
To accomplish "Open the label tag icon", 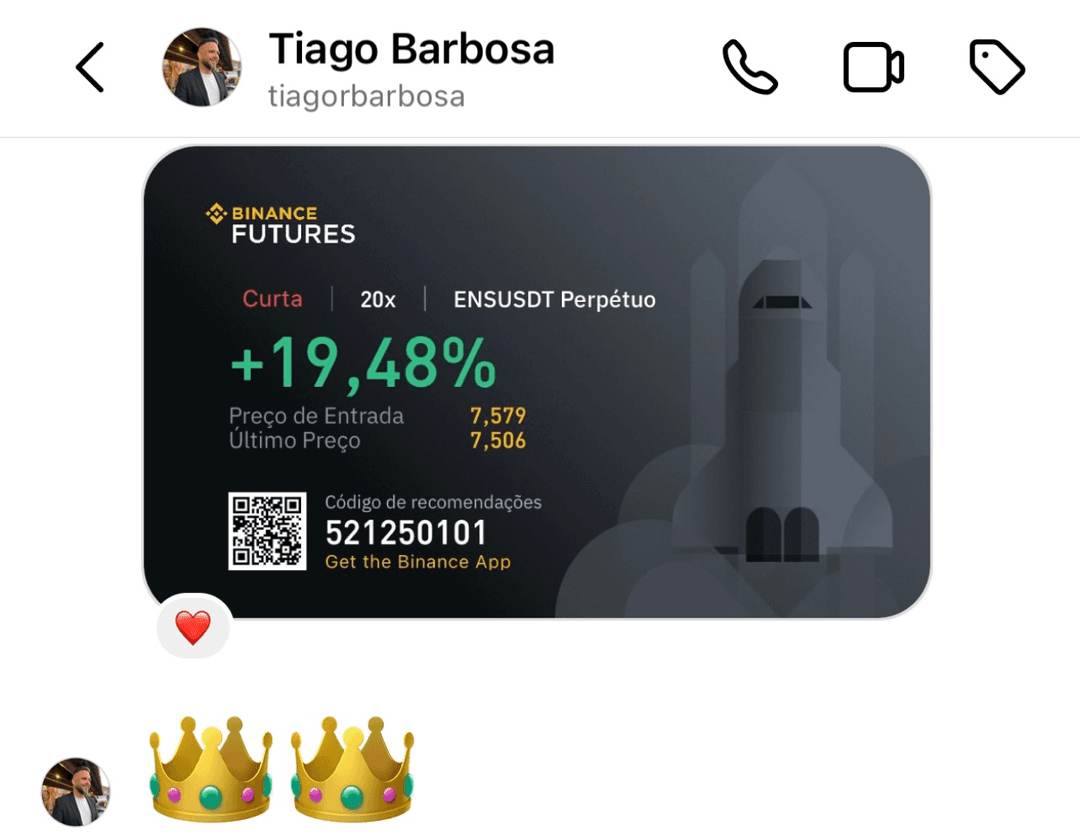I will (997, 68).
